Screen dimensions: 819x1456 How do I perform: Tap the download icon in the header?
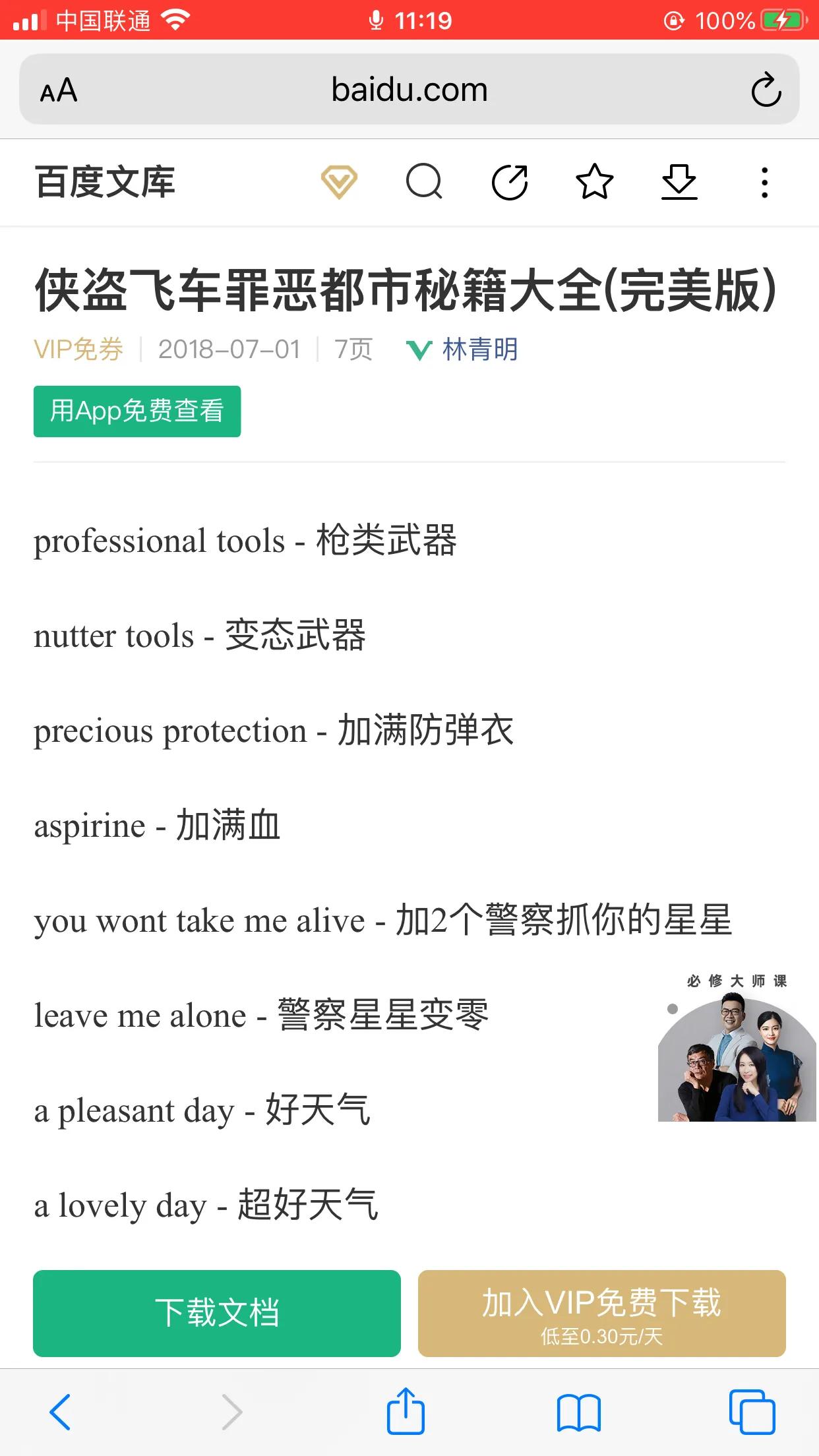pos(679,182)
